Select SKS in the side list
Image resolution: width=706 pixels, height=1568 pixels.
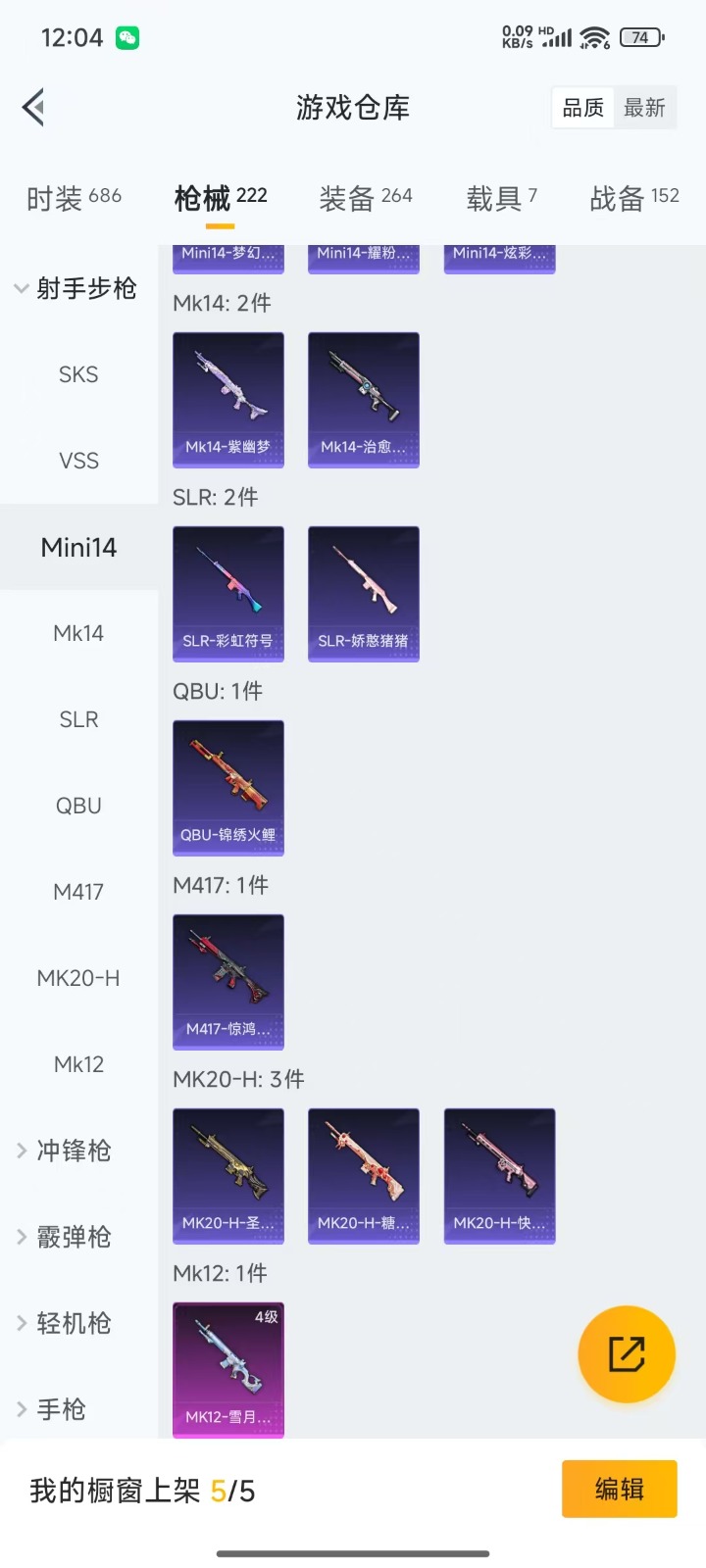click(x=78, y=374)
